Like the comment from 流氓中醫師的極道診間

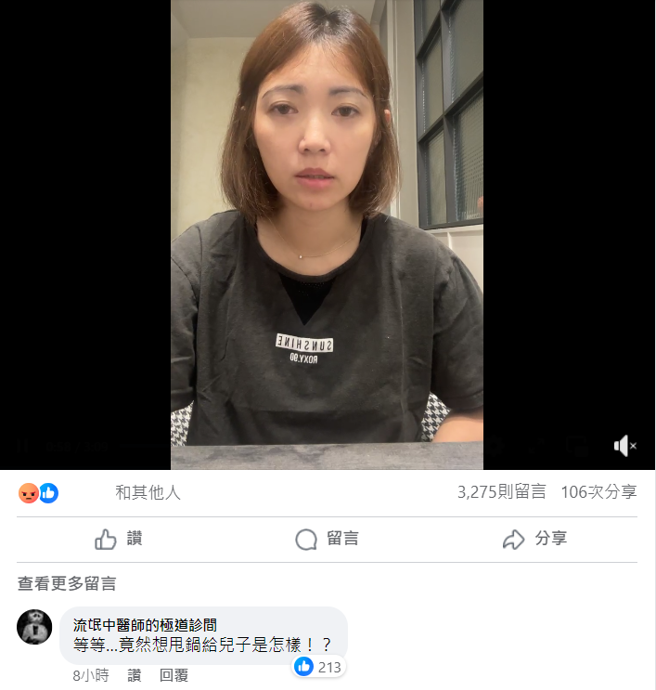pos(134,675)
